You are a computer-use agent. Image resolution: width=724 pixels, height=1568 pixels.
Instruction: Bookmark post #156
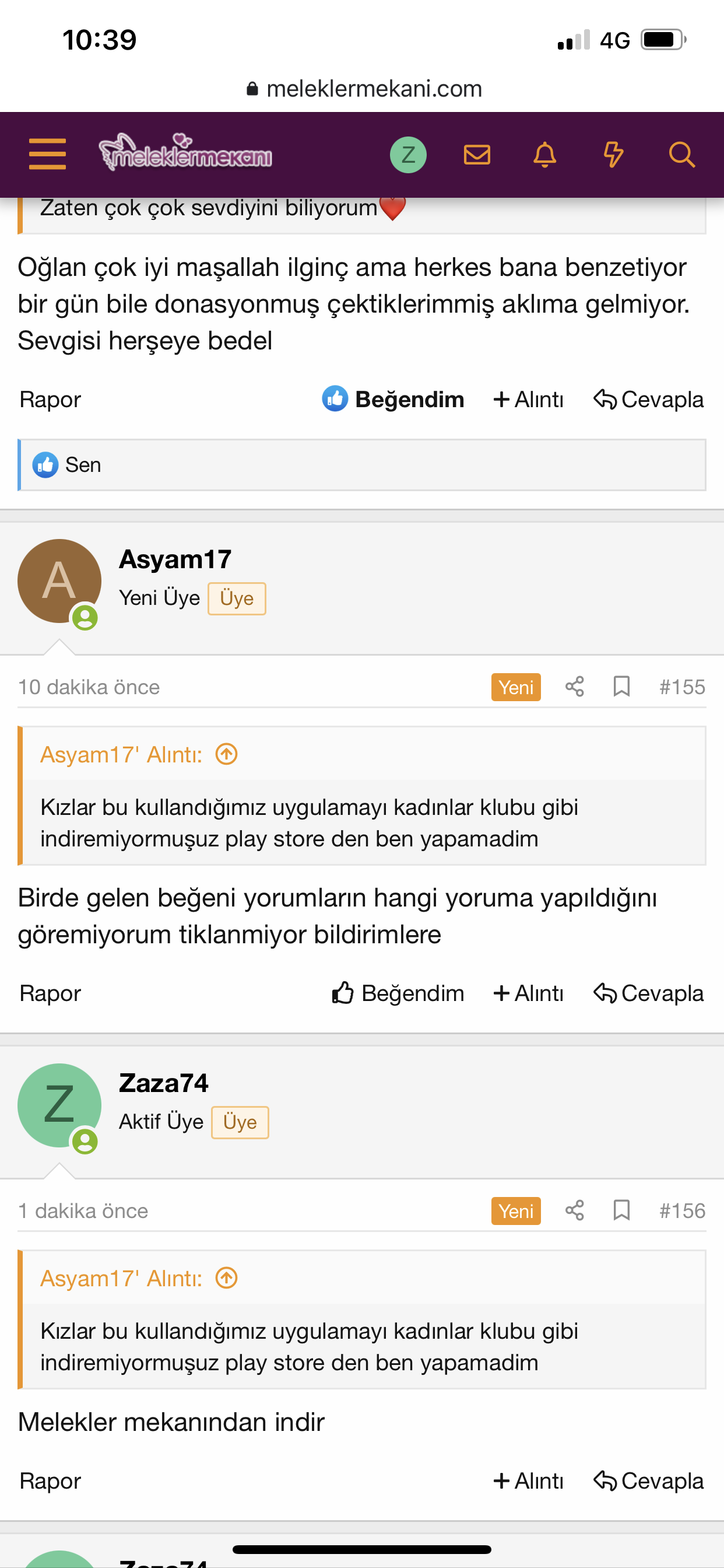(x=621, y=1210)
